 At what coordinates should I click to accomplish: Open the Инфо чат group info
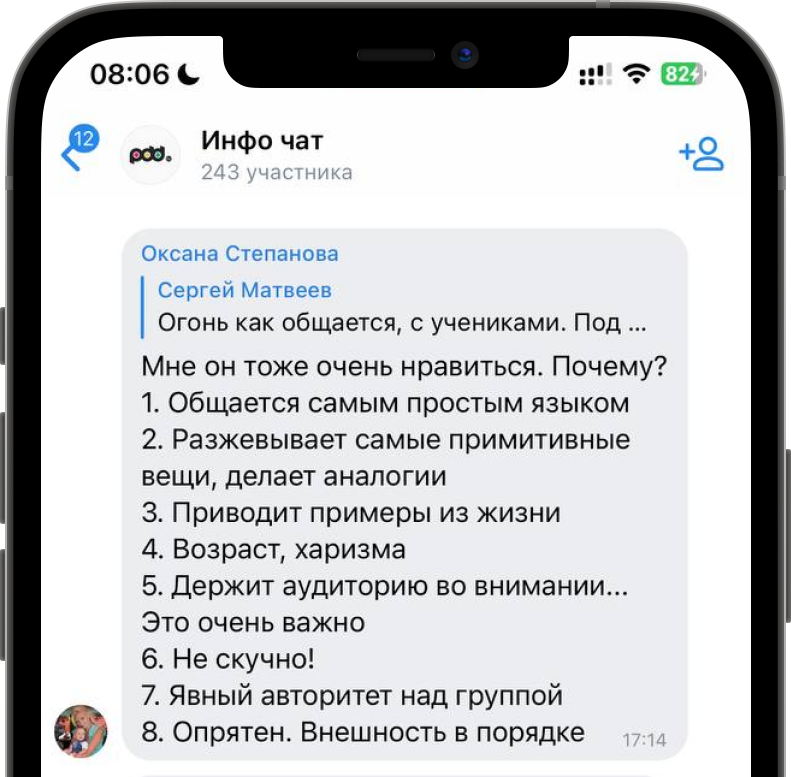pyautogui.click(x=276, y=155)
